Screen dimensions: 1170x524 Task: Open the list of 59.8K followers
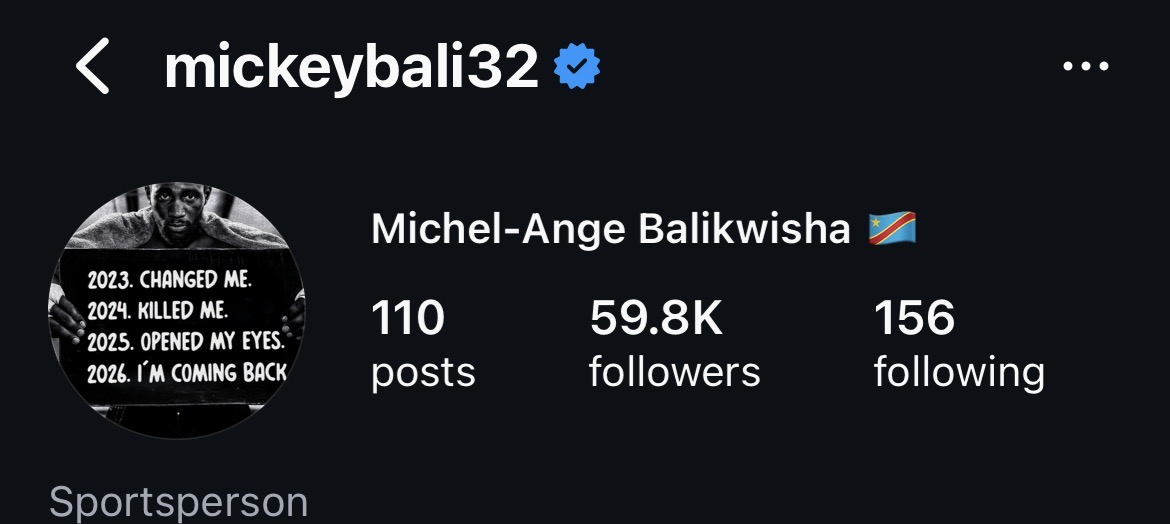[x=674, y=344]
